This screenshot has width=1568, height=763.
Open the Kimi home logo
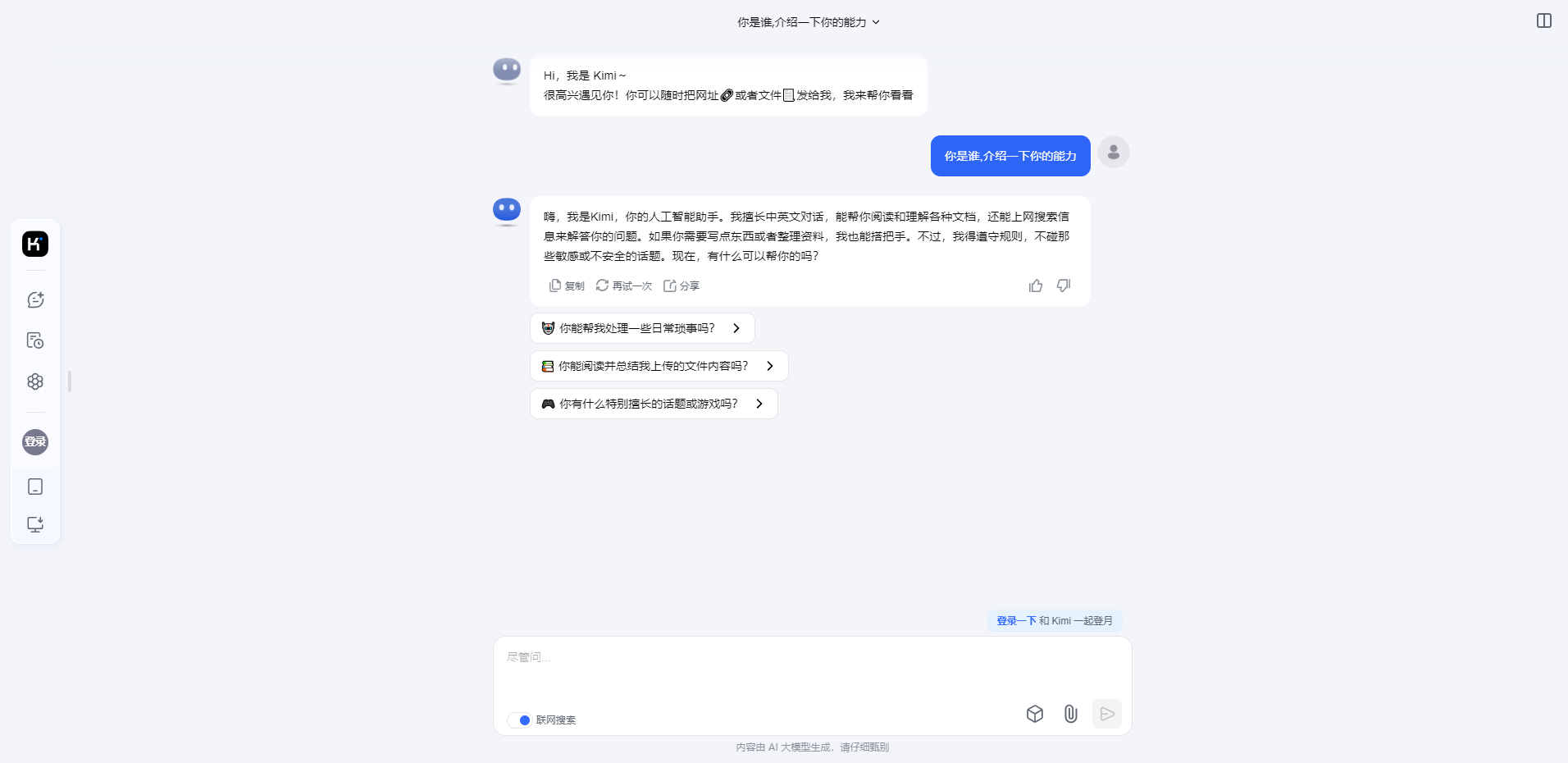click(x=35, y=244)
